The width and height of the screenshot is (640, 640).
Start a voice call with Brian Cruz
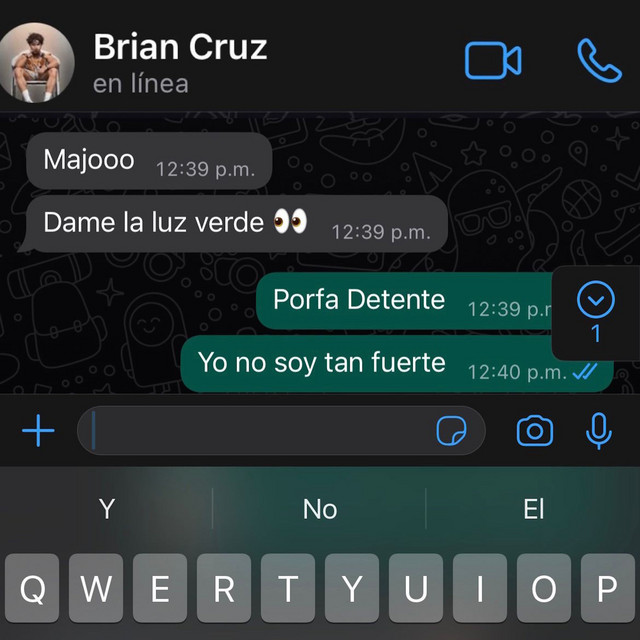(598, 61)
